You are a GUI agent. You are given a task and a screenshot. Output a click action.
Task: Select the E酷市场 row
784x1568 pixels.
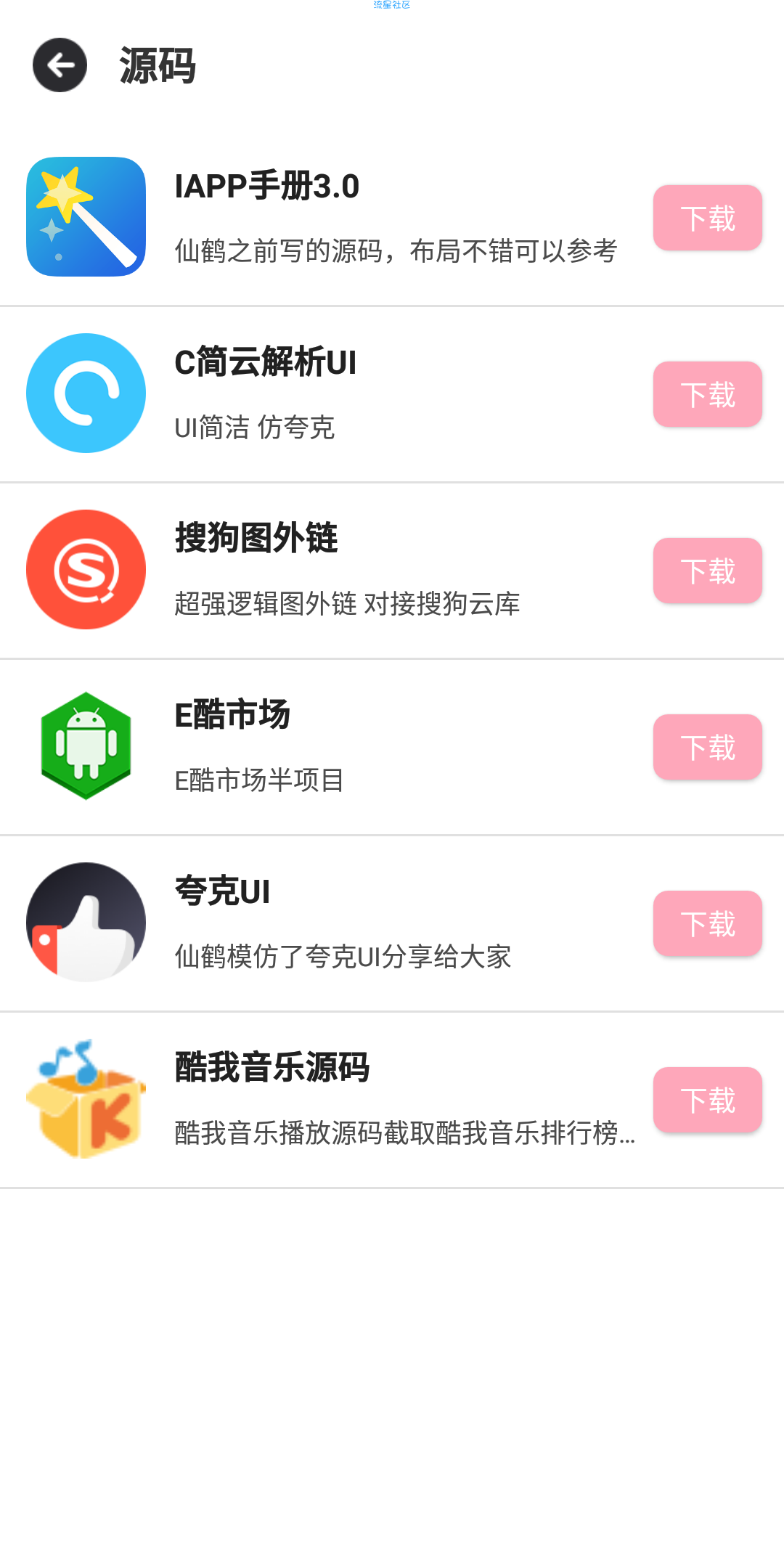coord(392,747)
